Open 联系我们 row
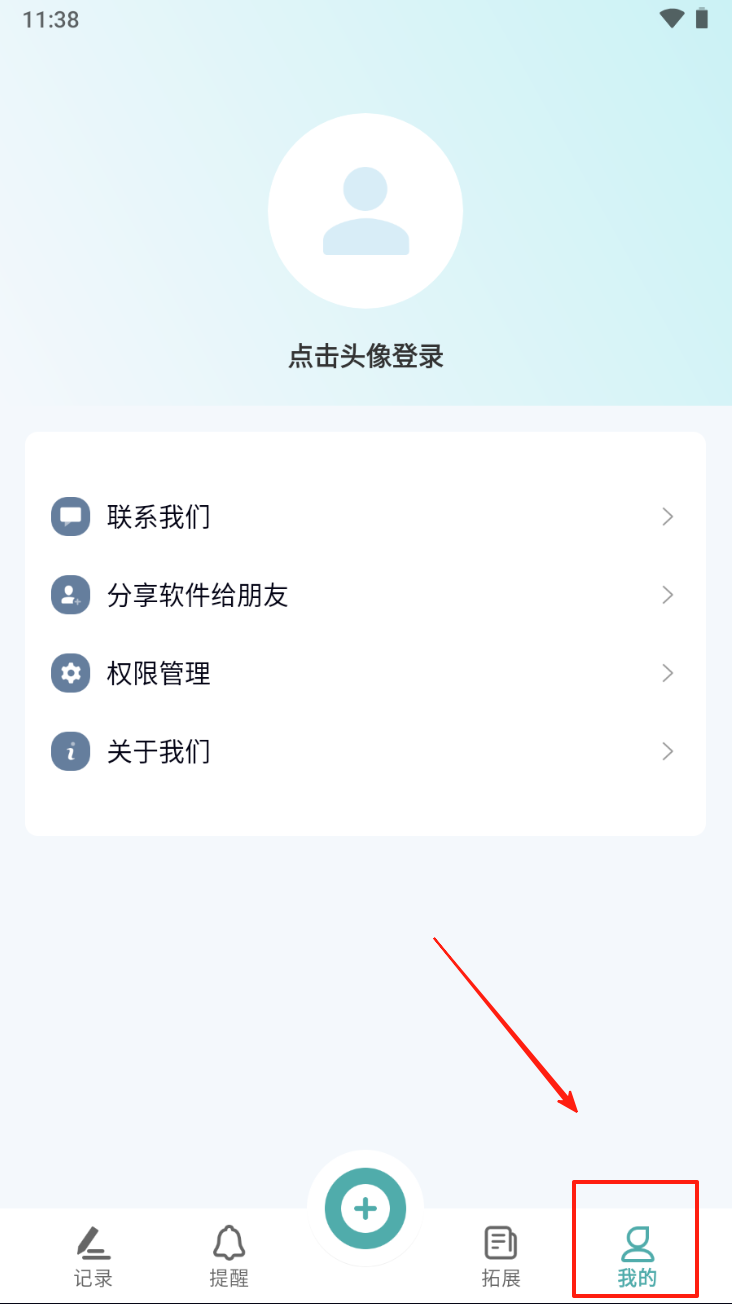This screenshot has height=1304, width=732. 365,517
